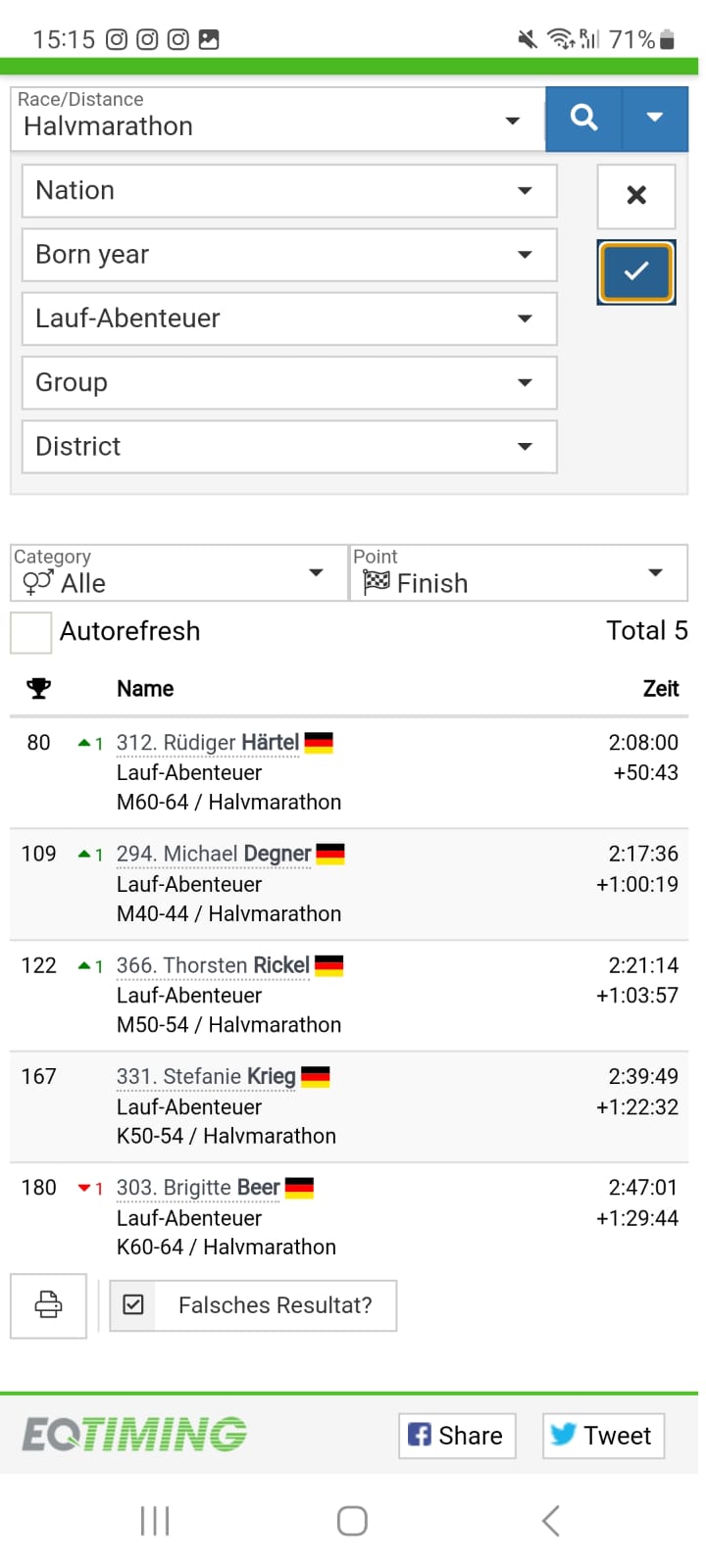Tap the print results icon
706x1568 pixels.
48,1305
